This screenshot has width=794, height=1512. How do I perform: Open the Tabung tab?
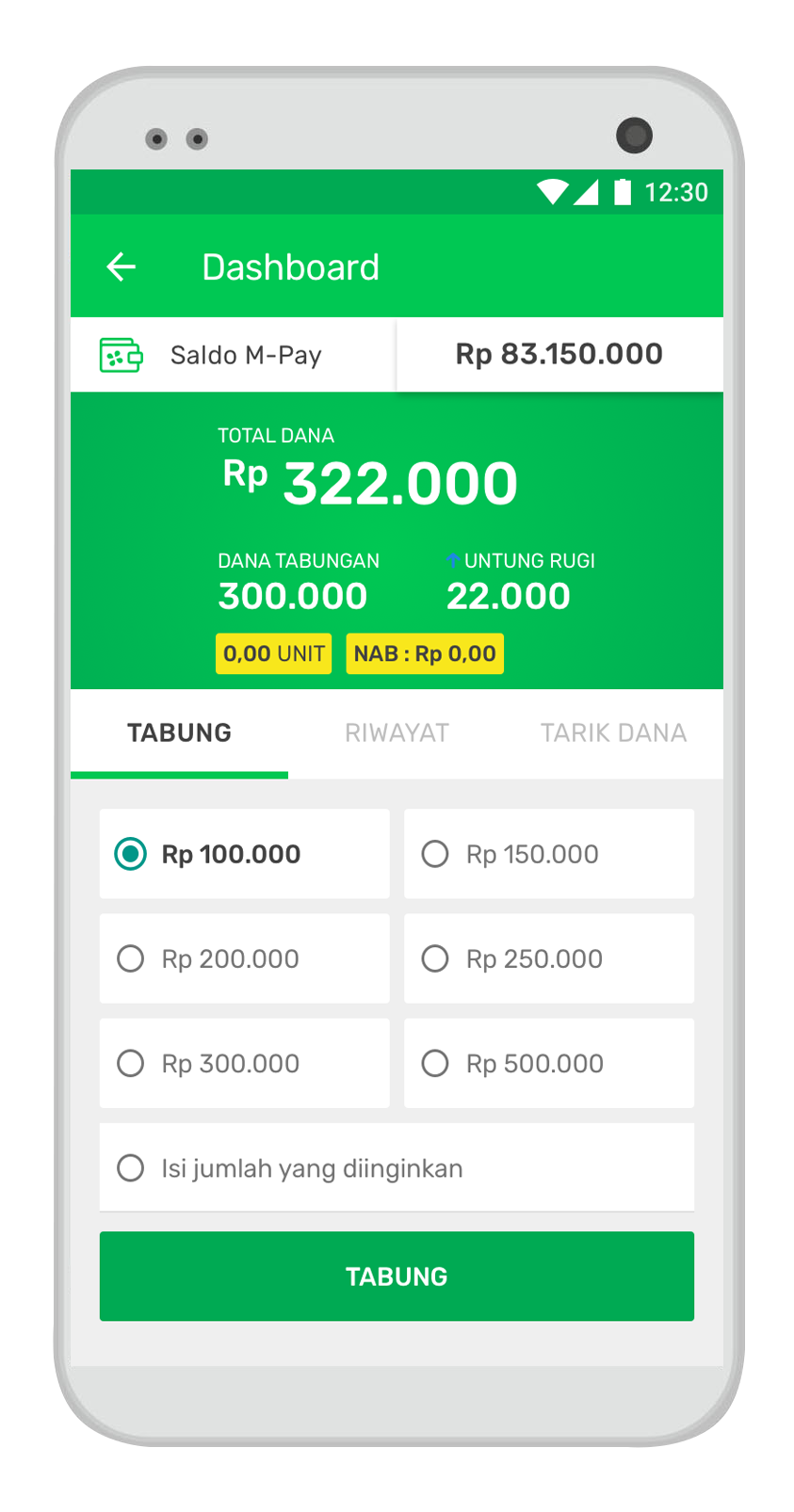(x=179, y=732)
